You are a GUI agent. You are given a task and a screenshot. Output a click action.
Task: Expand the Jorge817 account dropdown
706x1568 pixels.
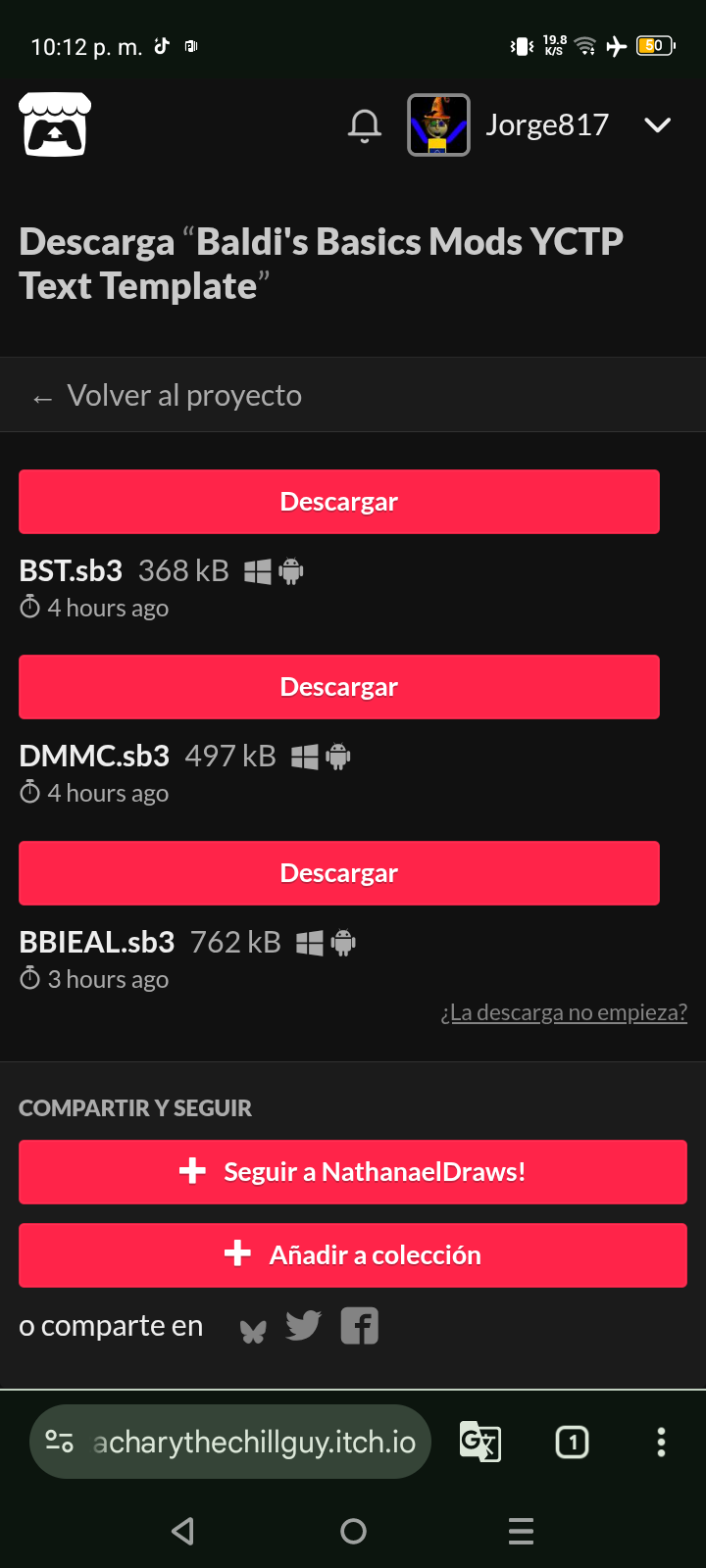pyautogui.click(x=657, y=124)
